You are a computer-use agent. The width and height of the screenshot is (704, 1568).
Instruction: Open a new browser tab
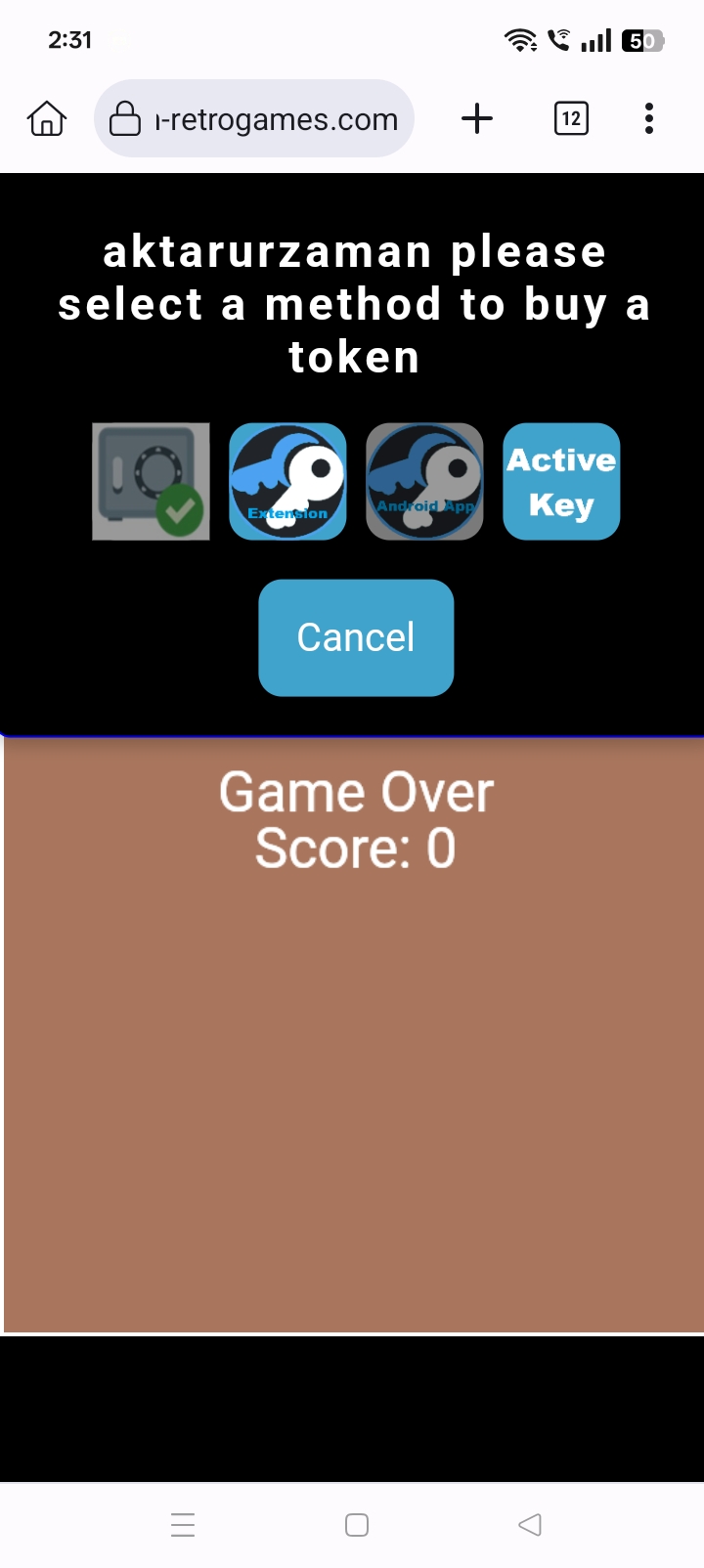(x=477, y=119)
